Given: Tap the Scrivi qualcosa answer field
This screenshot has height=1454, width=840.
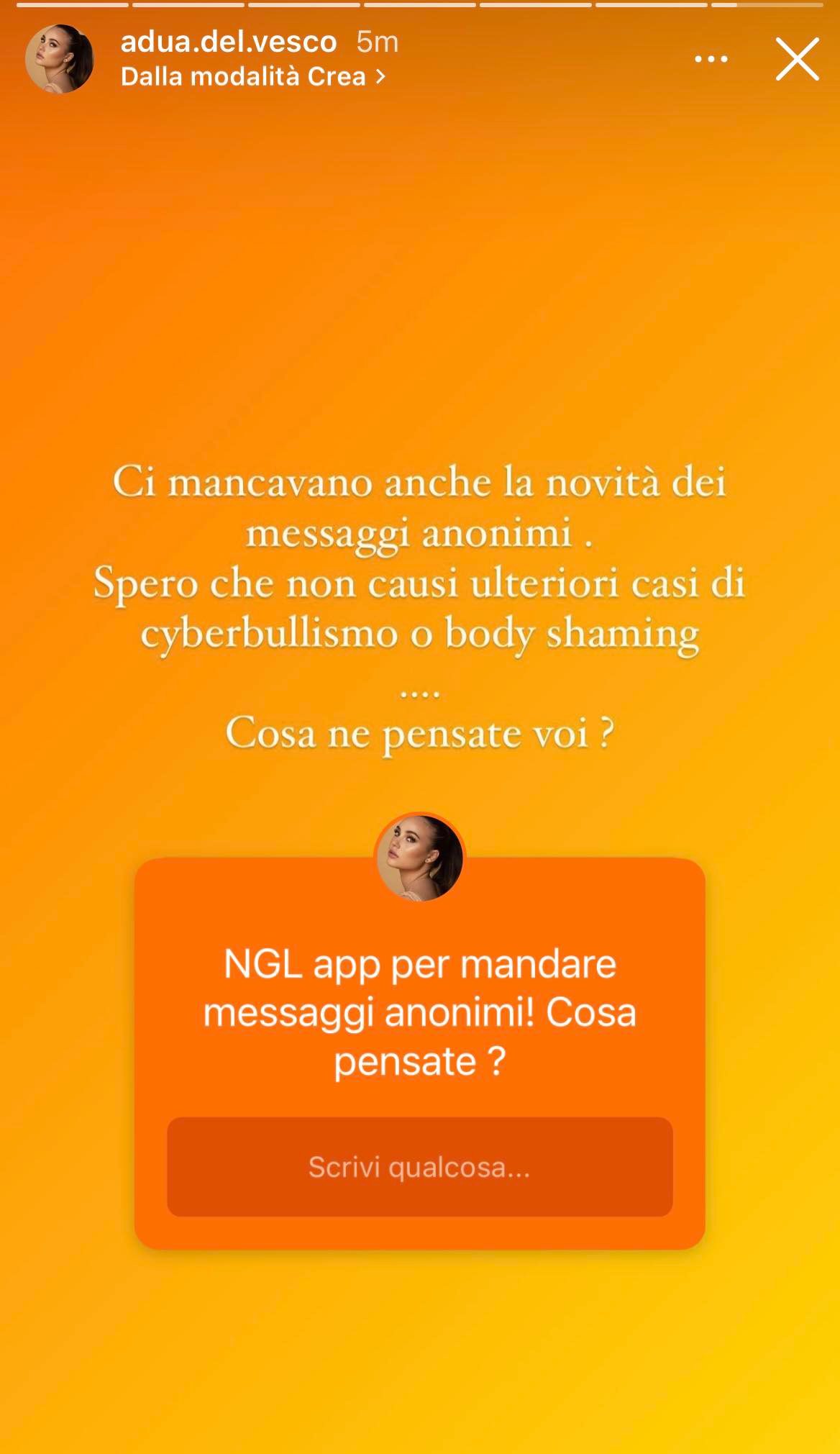Looking at the screenshot, I should (x=419, y=1166).
